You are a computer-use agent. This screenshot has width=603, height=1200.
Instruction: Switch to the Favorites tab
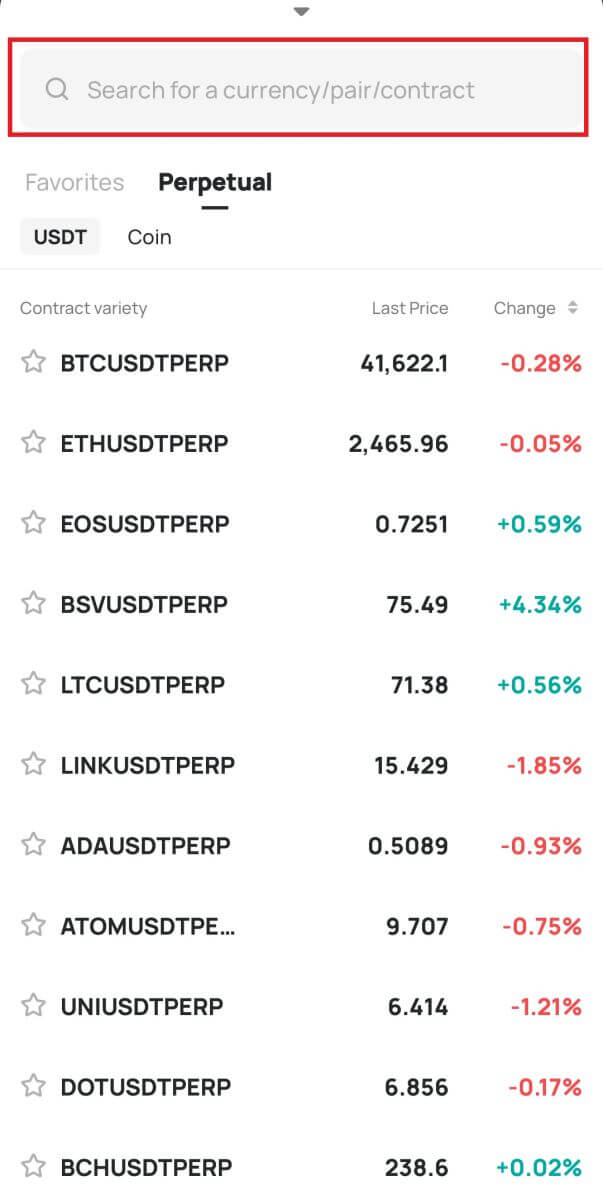[74, 182]
